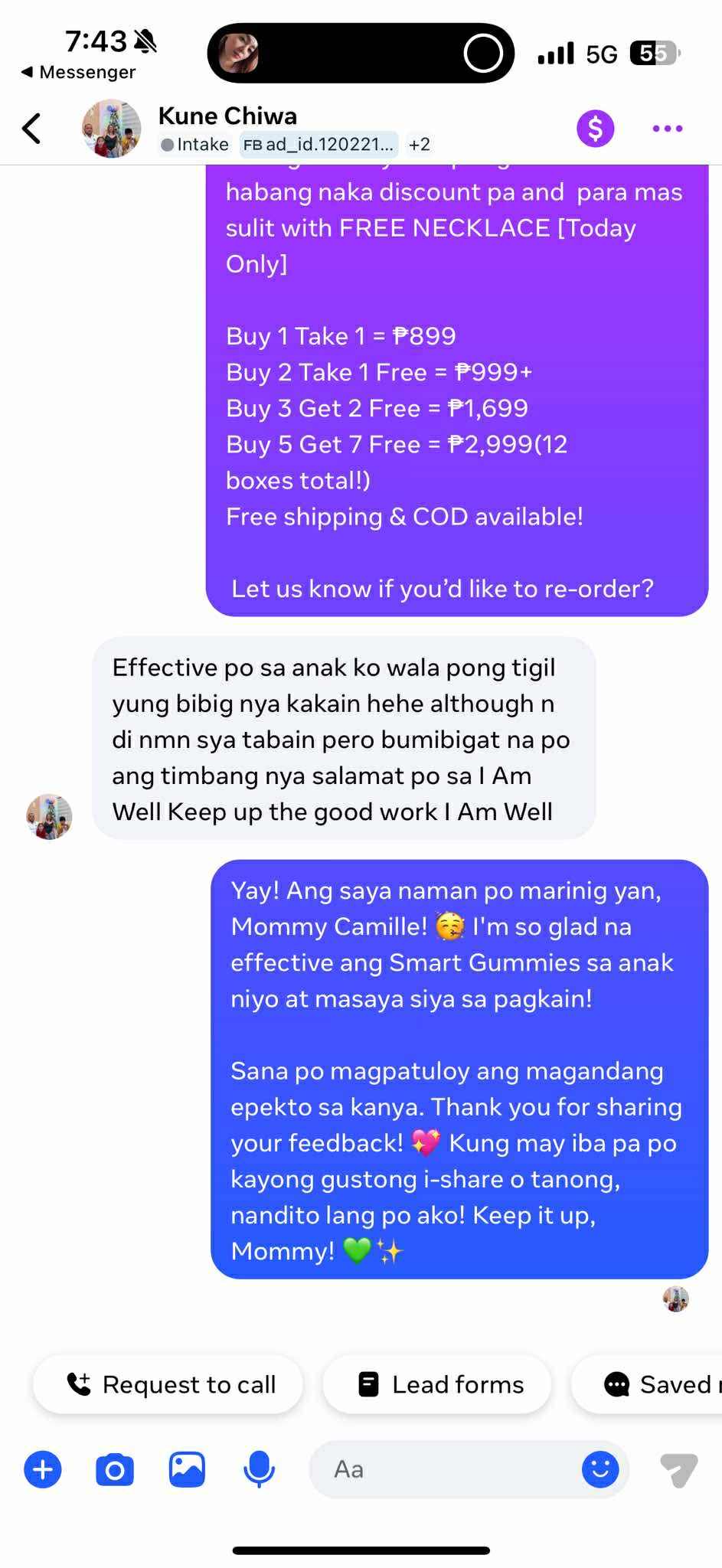The height and width of the screenshot is (1568, 722).
Task: Focus the Aa message input field
Action: click(x=444, y=1469)
